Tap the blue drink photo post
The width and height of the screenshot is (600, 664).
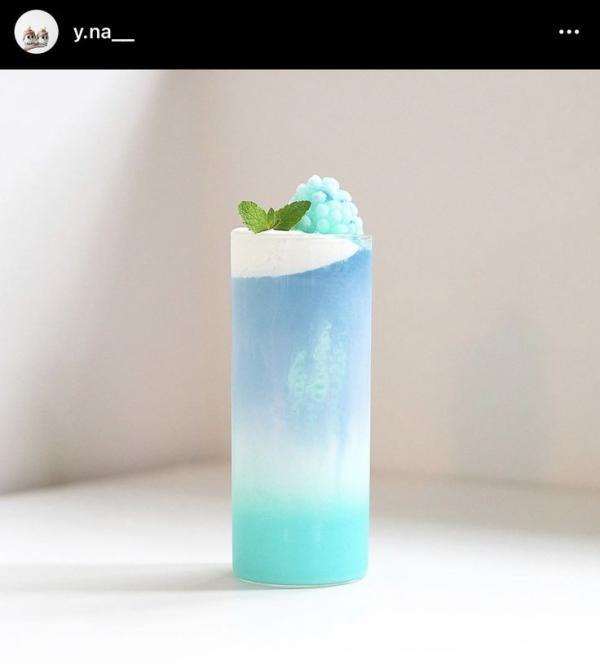click(300, 366)
